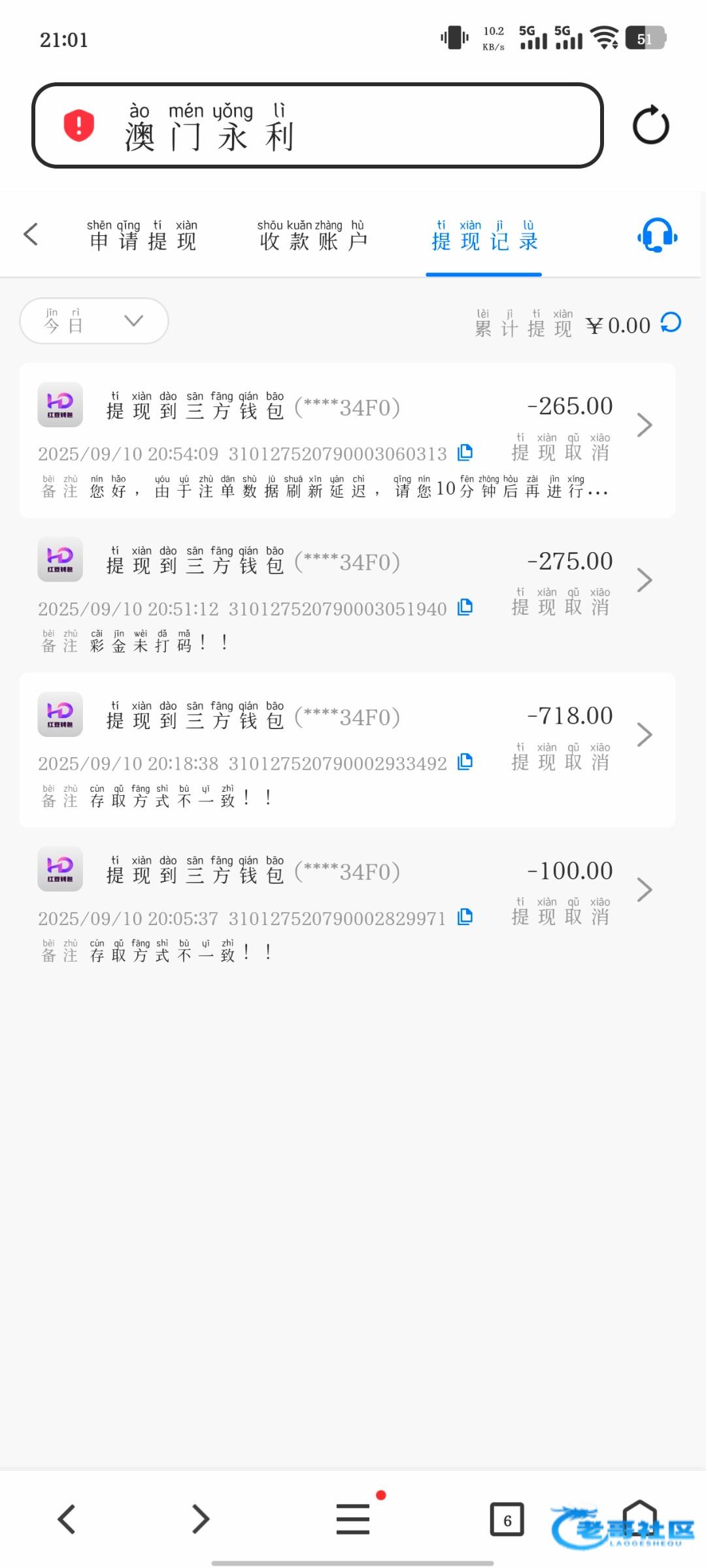Copy order number ending in 2829971
This screenshot has height=1568, width=706.
465,917
